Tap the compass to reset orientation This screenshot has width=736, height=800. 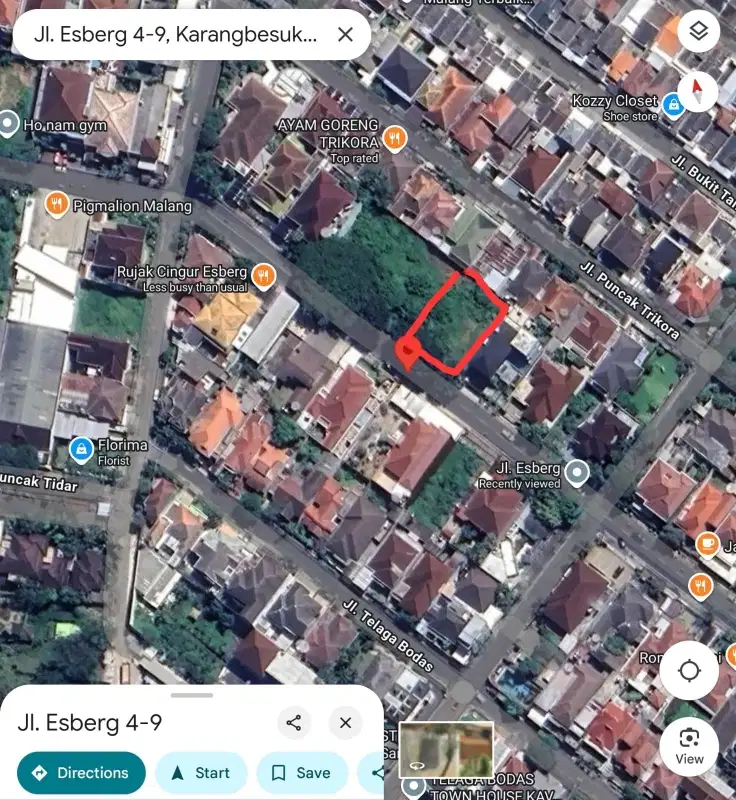(x=698, y=94)
